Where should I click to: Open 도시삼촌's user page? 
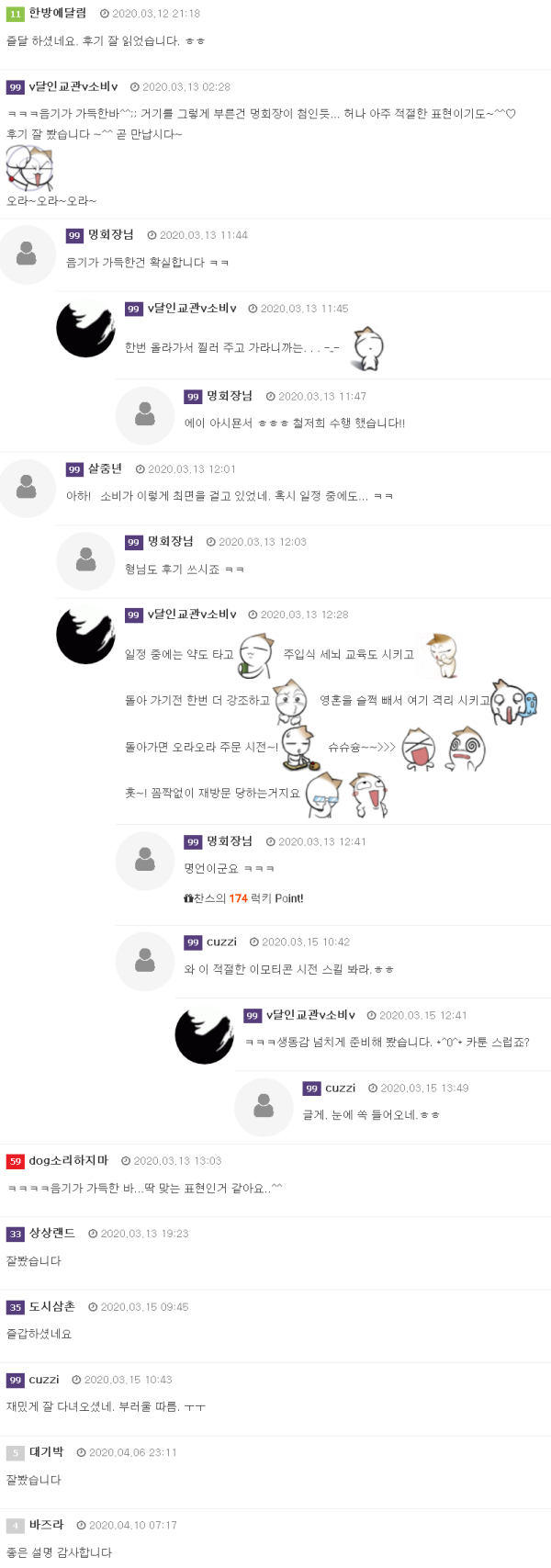51,1306
